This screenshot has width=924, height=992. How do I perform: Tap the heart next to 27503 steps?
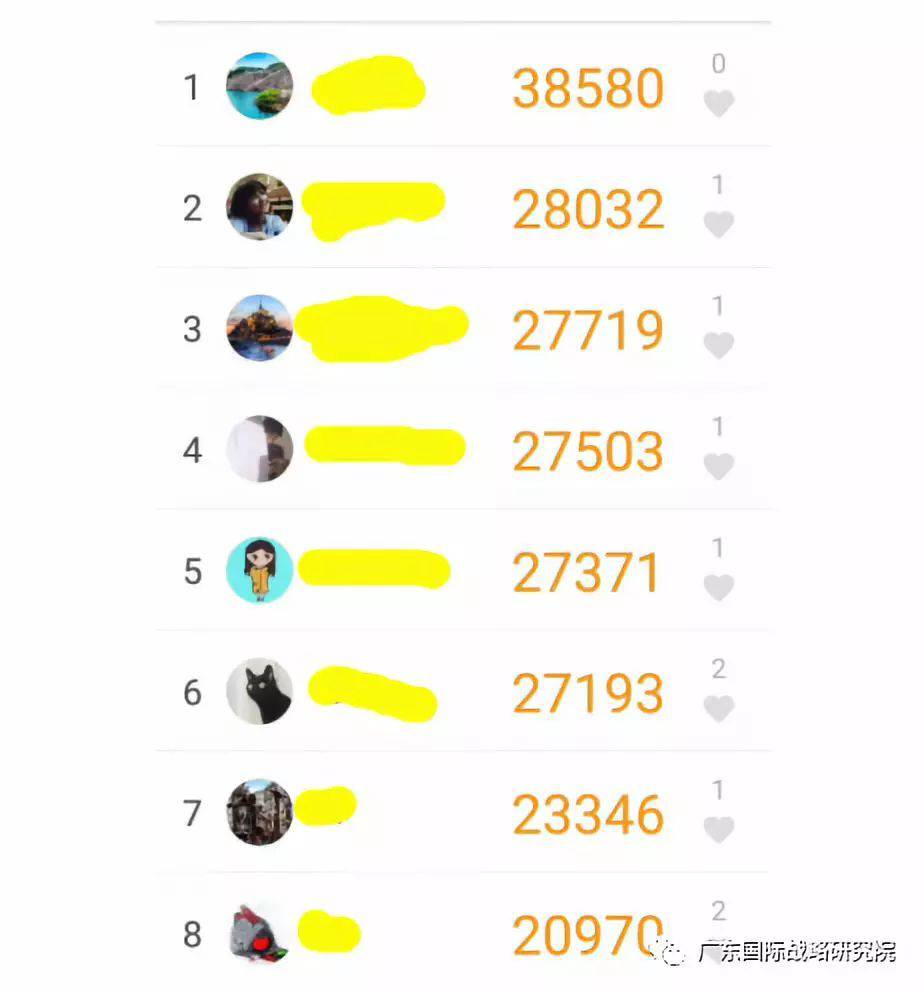(x=718, y=466)
